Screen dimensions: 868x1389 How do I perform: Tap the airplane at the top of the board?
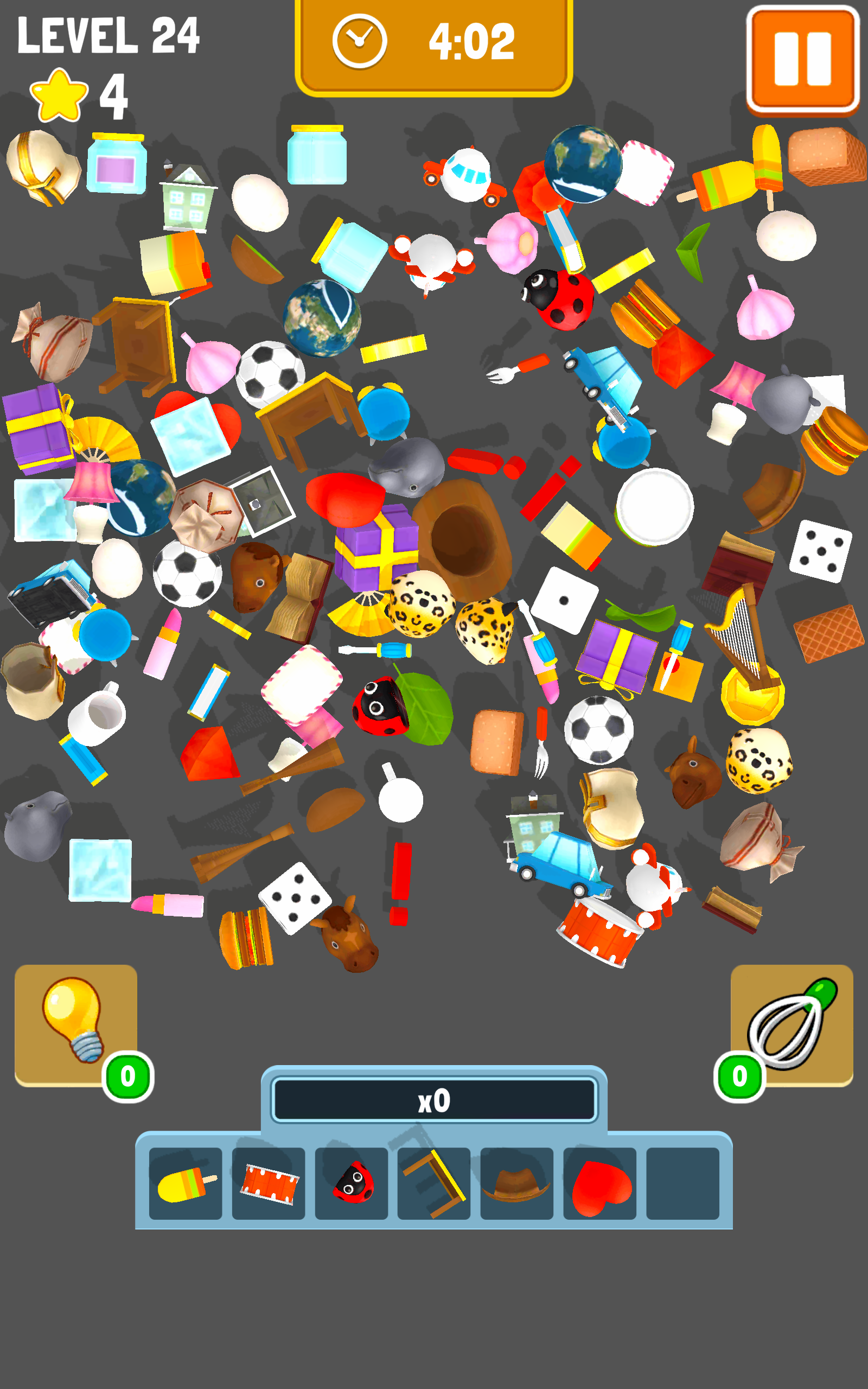(x=467, y=175)
